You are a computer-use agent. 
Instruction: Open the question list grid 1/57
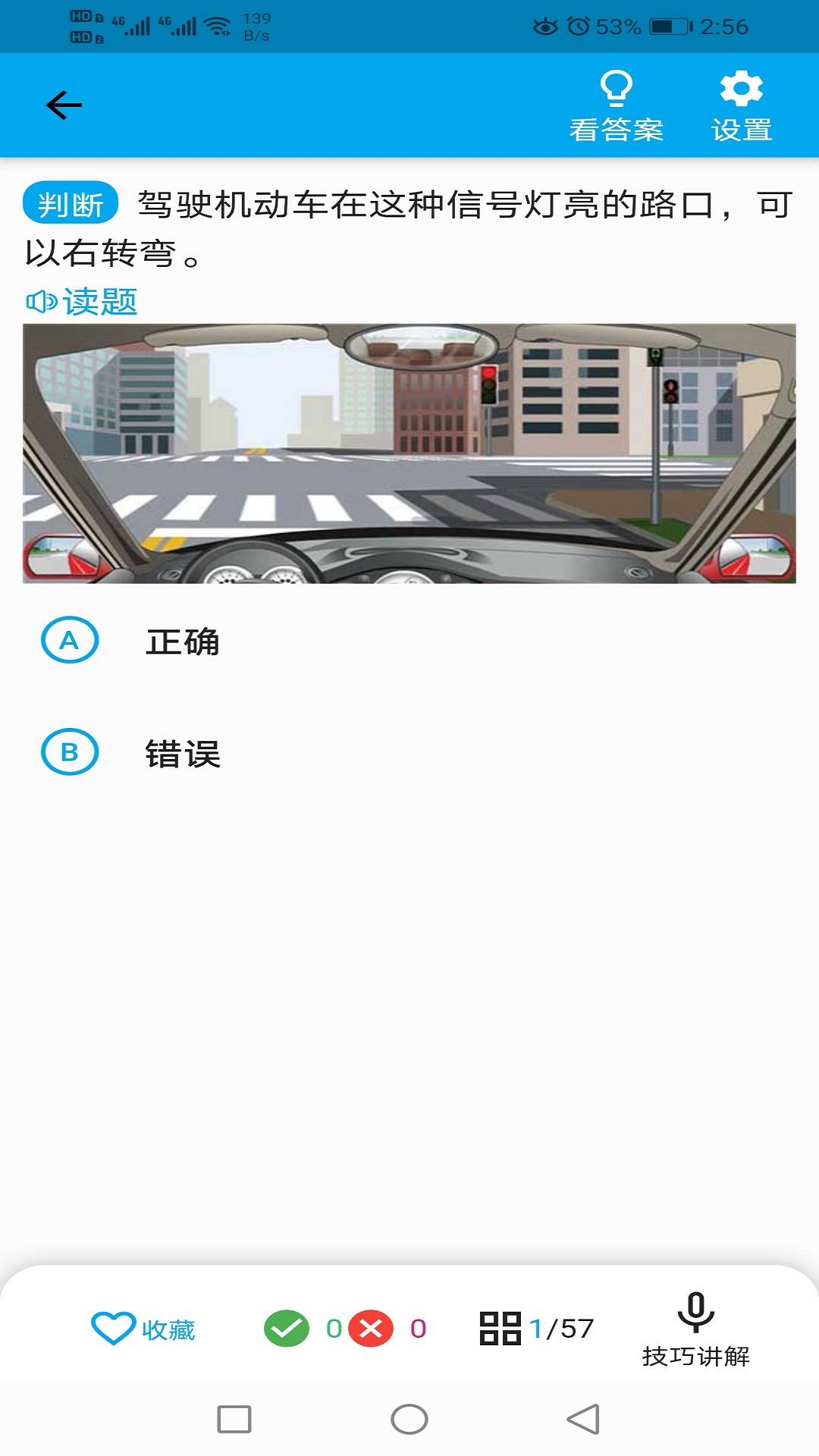click(x=536, y=1329)
